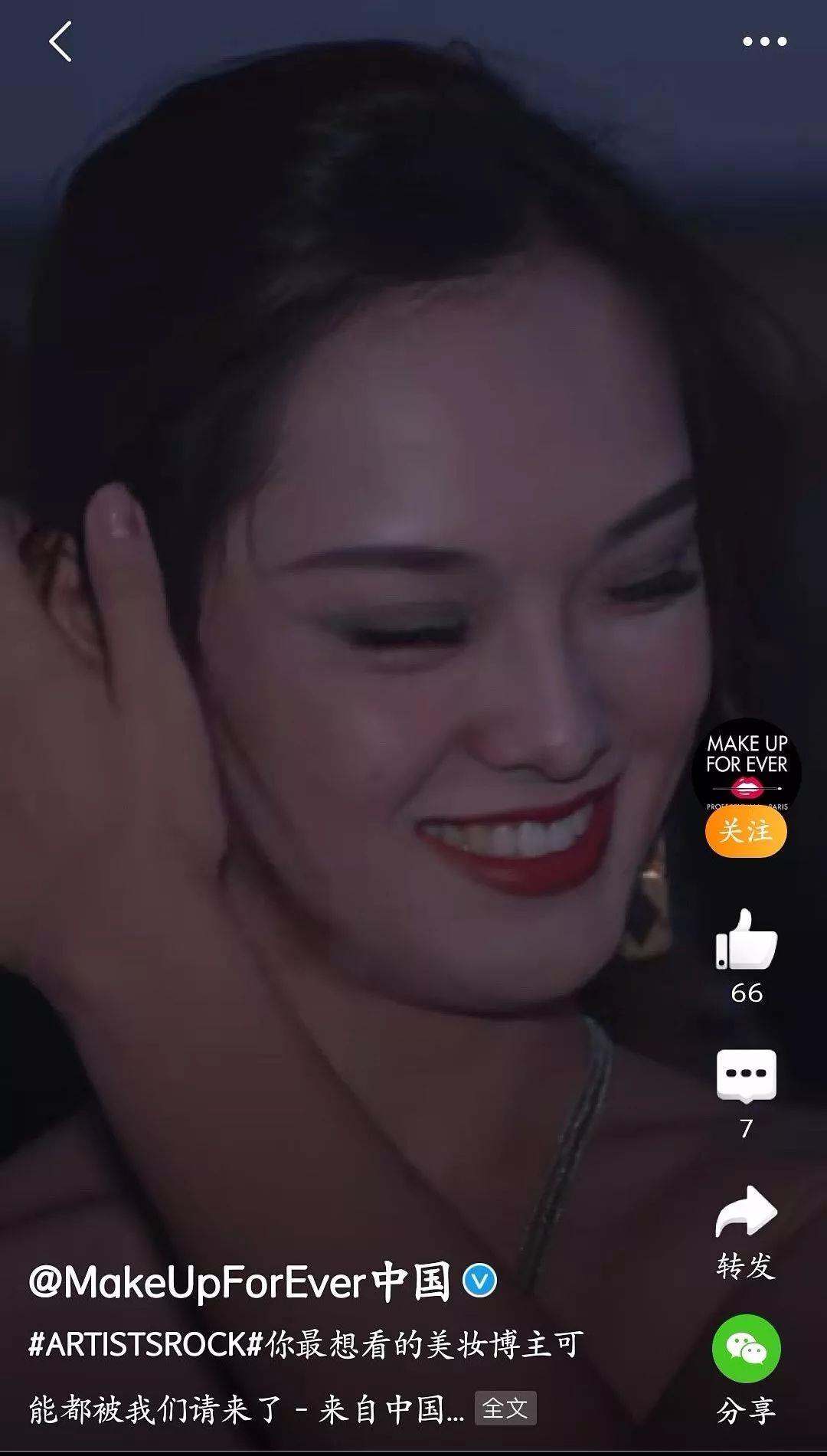Follow the account via 关注 button
827x1456 pixels.
point(746,832)
